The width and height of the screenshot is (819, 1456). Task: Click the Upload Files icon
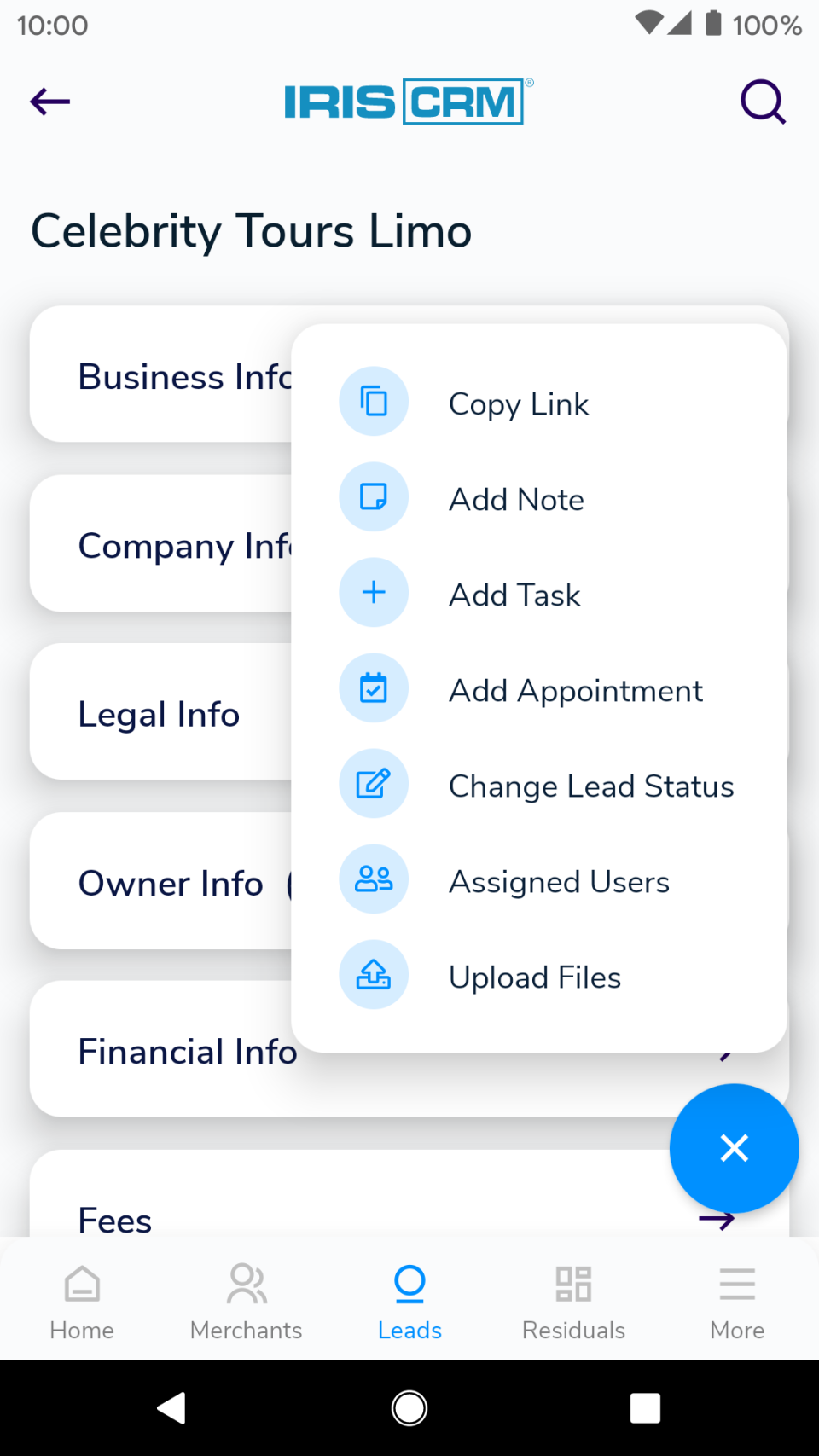click(374, 974)
